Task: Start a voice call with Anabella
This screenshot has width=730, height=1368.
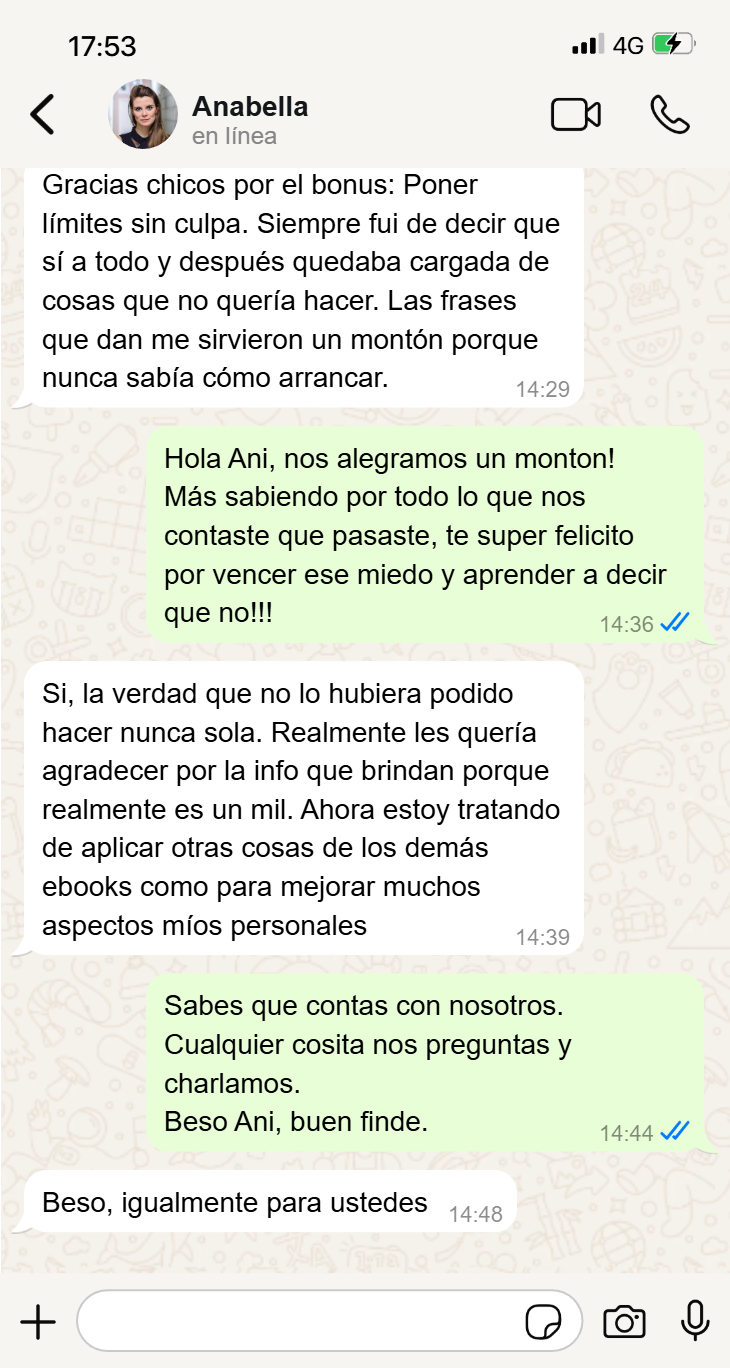Action: [669, 115]
